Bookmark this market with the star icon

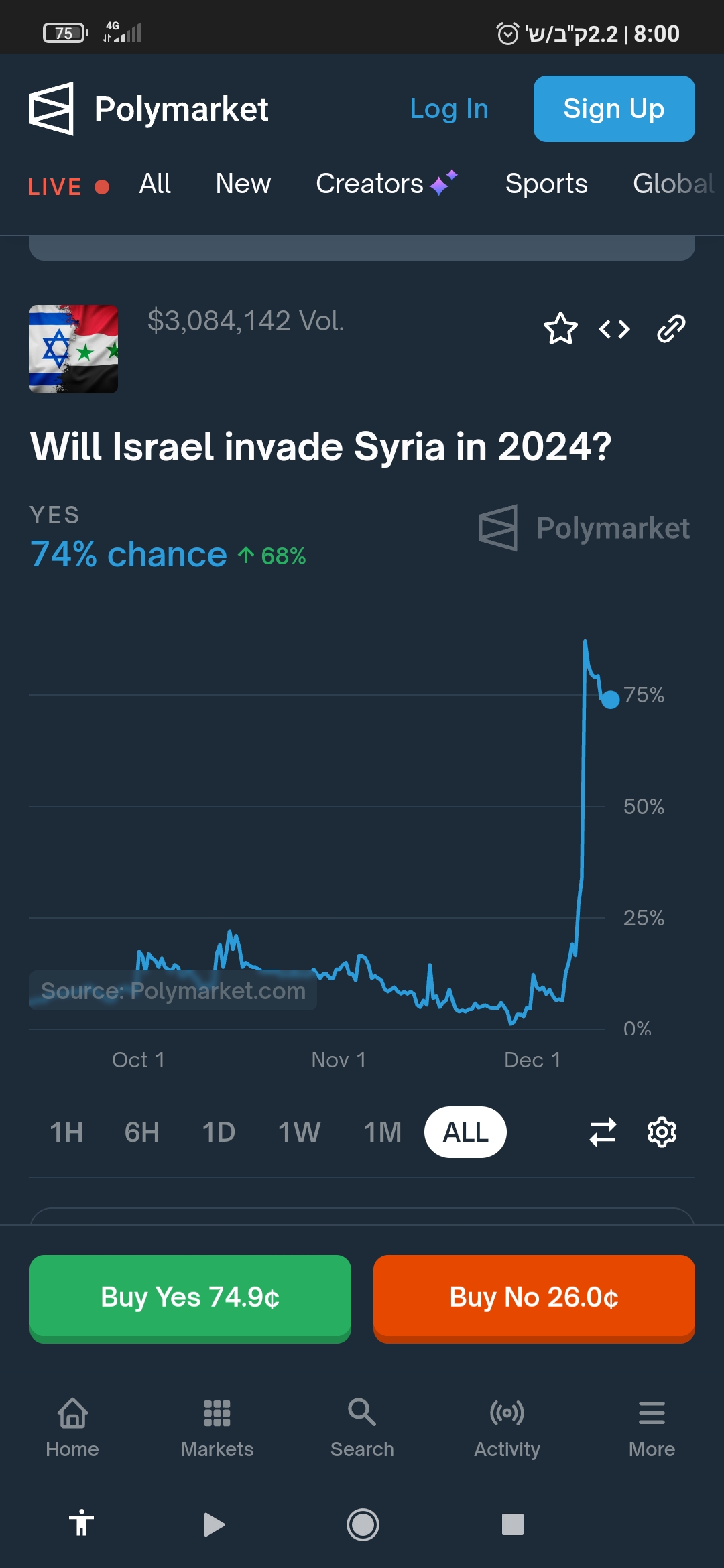click(560, 328)
